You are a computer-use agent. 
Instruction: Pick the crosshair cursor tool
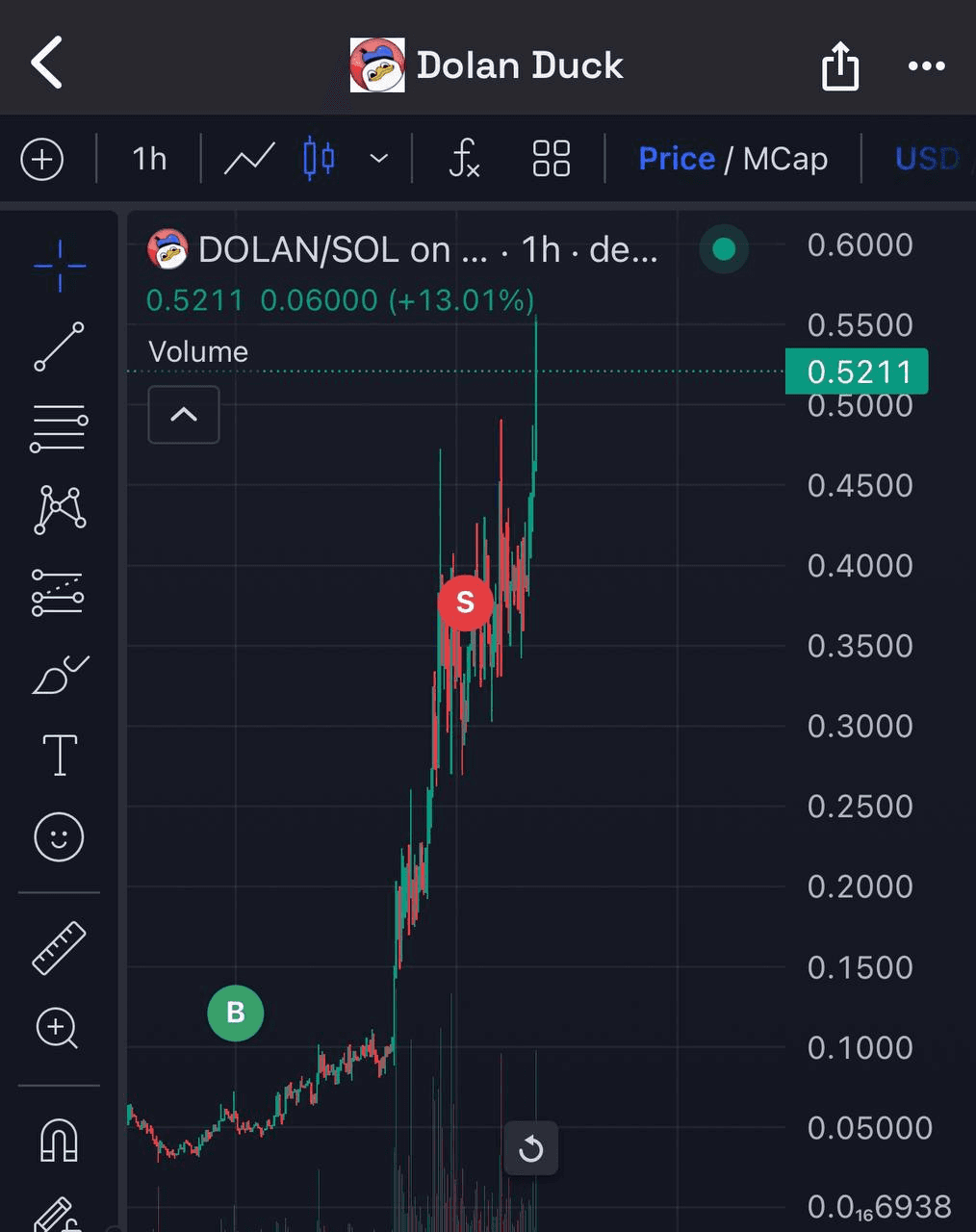(x=60, y=266)
